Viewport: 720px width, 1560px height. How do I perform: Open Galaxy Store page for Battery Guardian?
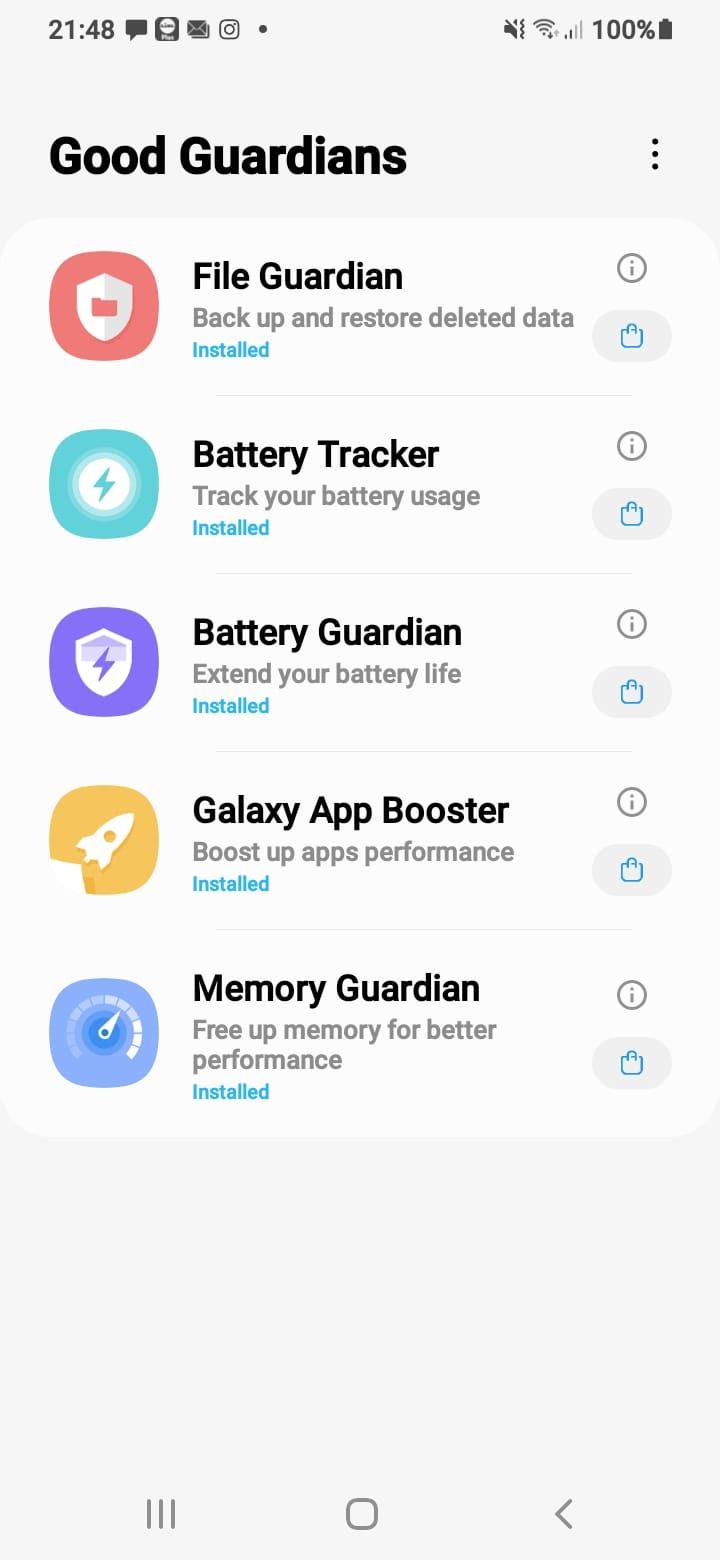tap(631, 691)
